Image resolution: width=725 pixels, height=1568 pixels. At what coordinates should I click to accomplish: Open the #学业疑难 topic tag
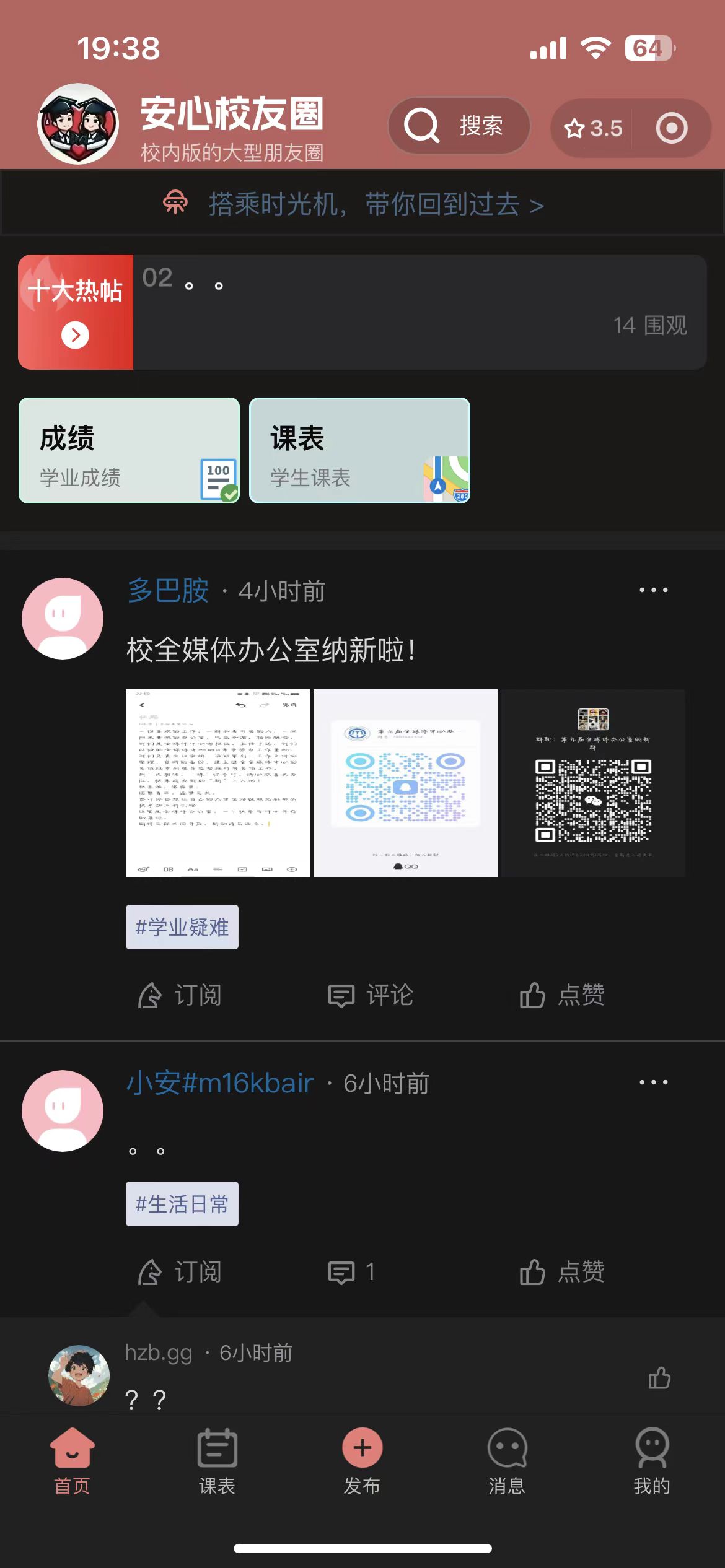click(x=182, y=926)
